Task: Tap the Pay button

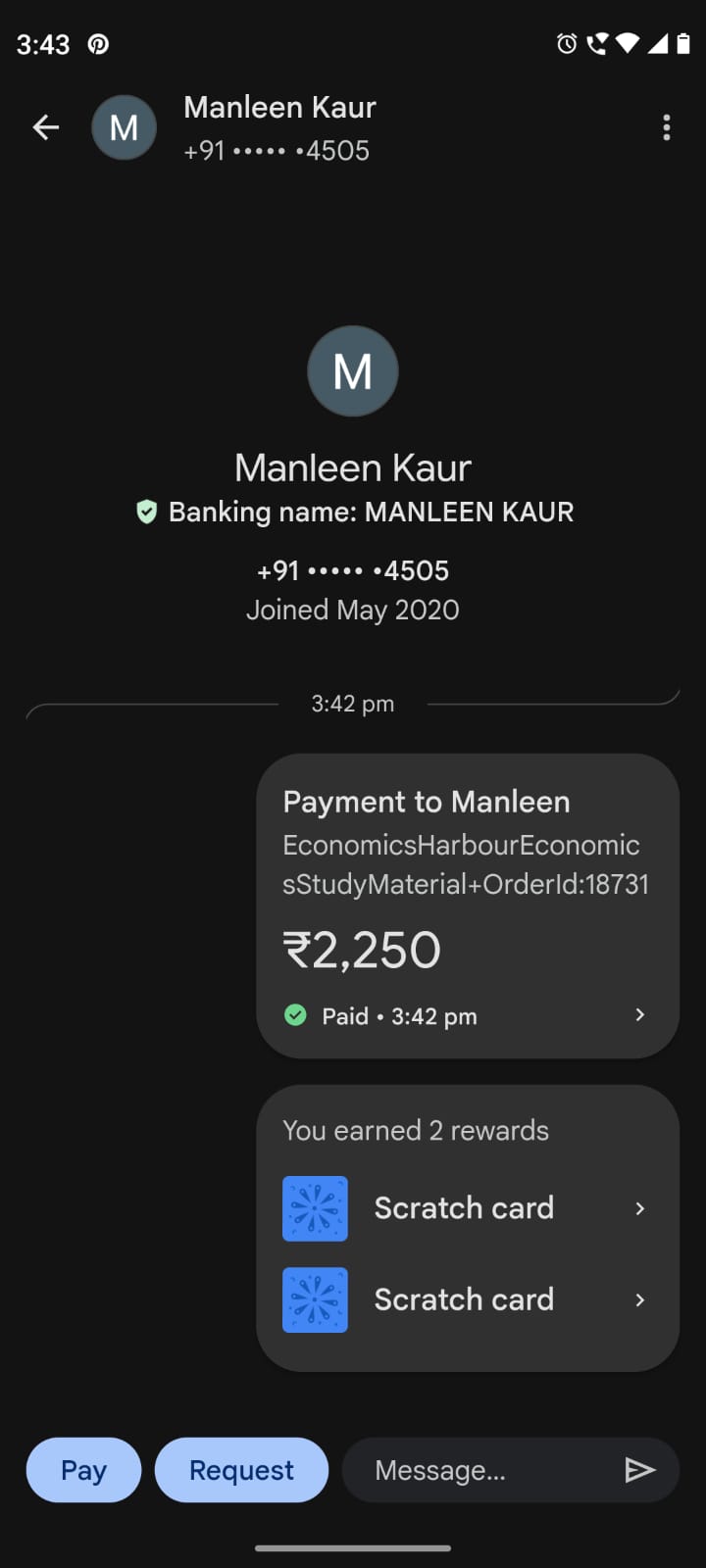Action: pos(83,1470)
